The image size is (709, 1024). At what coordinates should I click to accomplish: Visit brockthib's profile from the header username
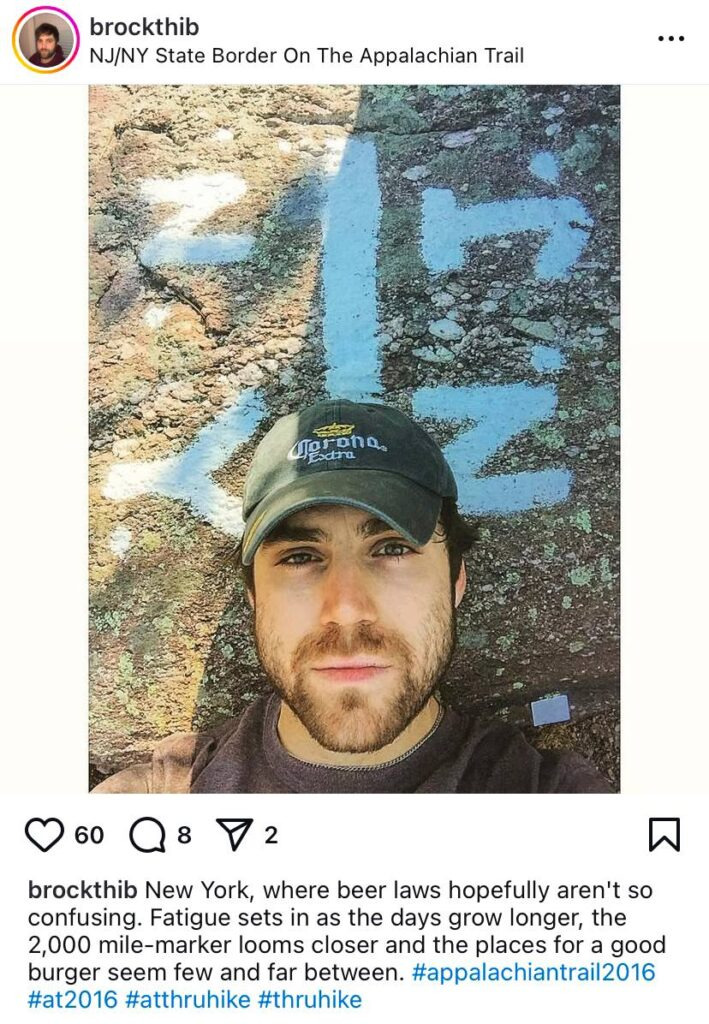(144, 27)
